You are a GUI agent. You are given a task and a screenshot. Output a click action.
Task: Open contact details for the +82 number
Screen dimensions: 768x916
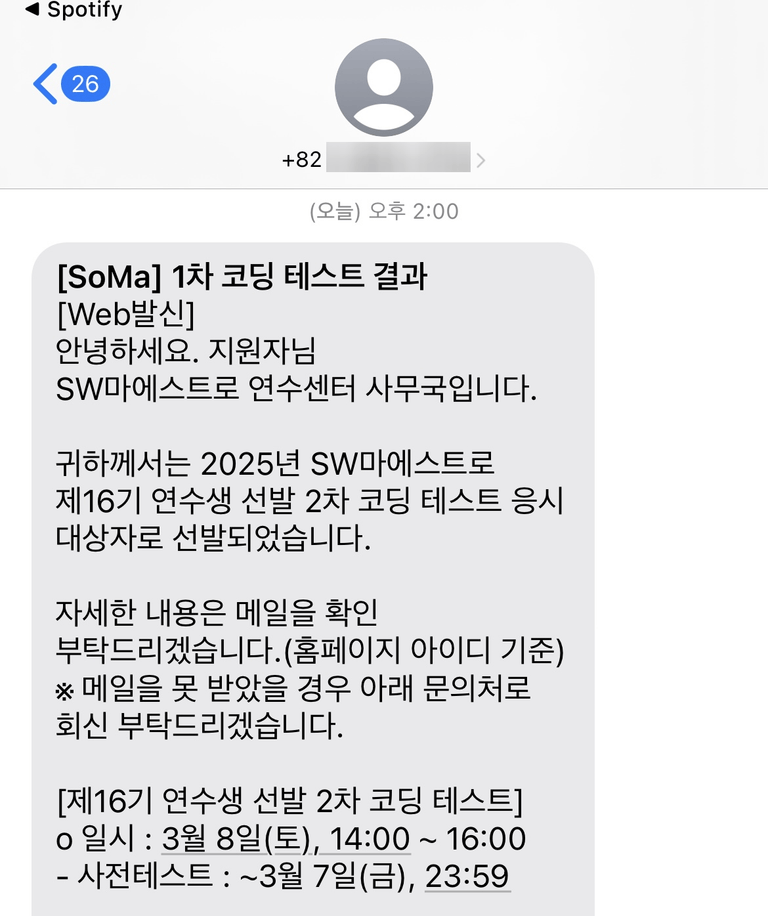tap(384, 159)
